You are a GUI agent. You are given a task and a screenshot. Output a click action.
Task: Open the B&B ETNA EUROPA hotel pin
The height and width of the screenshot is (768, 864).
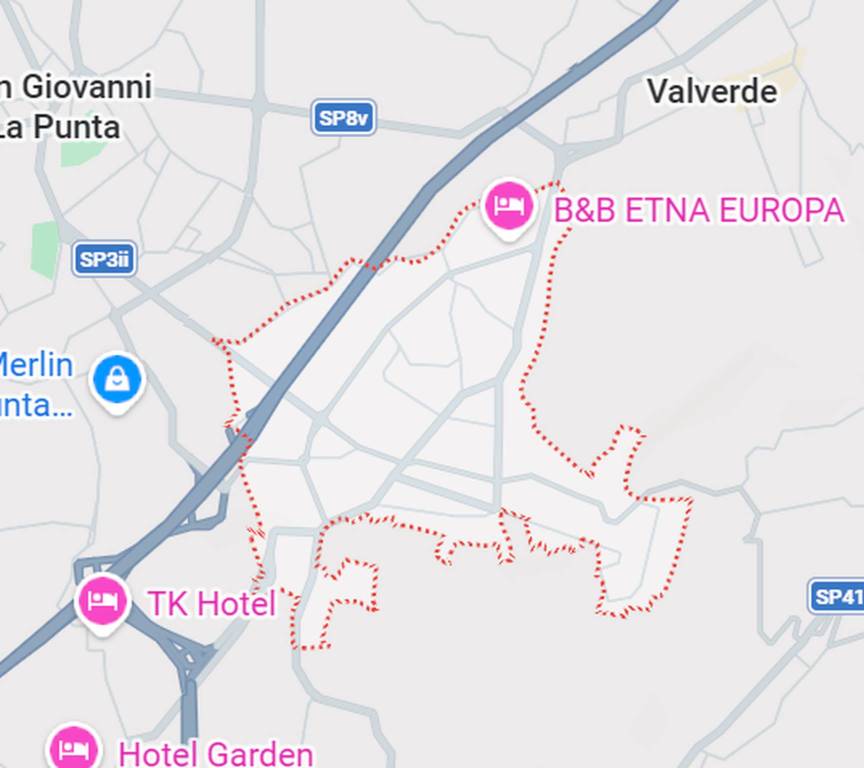pyautogui.click(x=509, y=206)
